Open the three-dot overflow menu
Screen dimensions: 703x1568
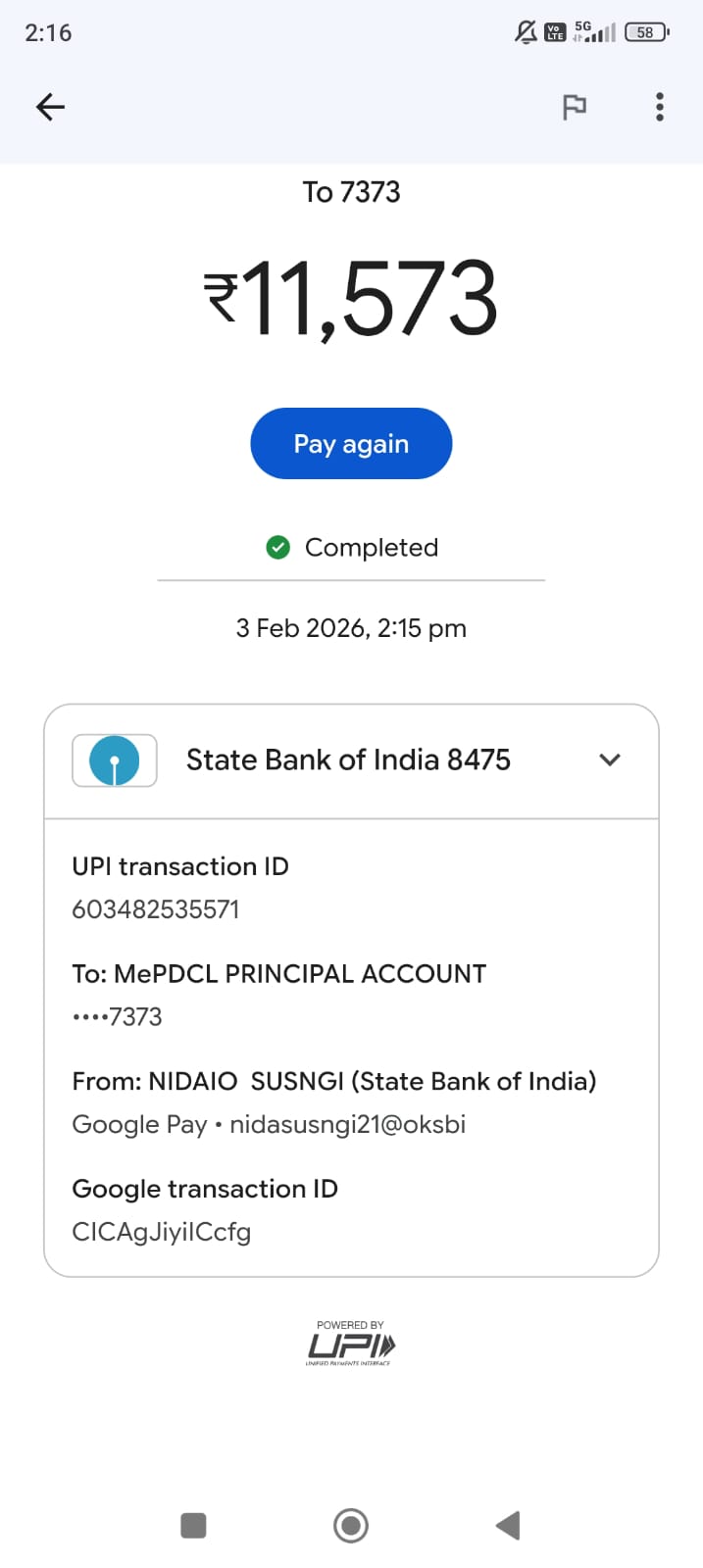click(x=660, y=107)
